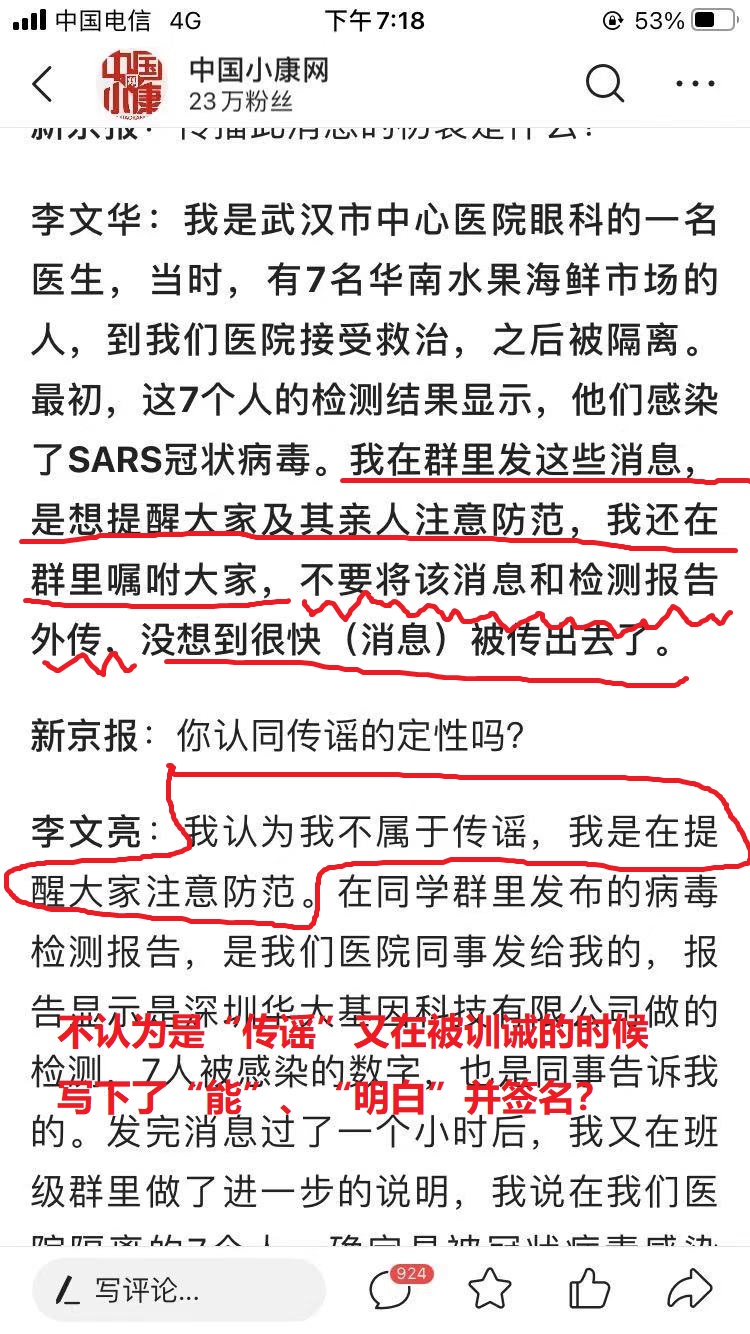Open search from the top bar
The image size is (750, 1334).
[x=605, y=84]
